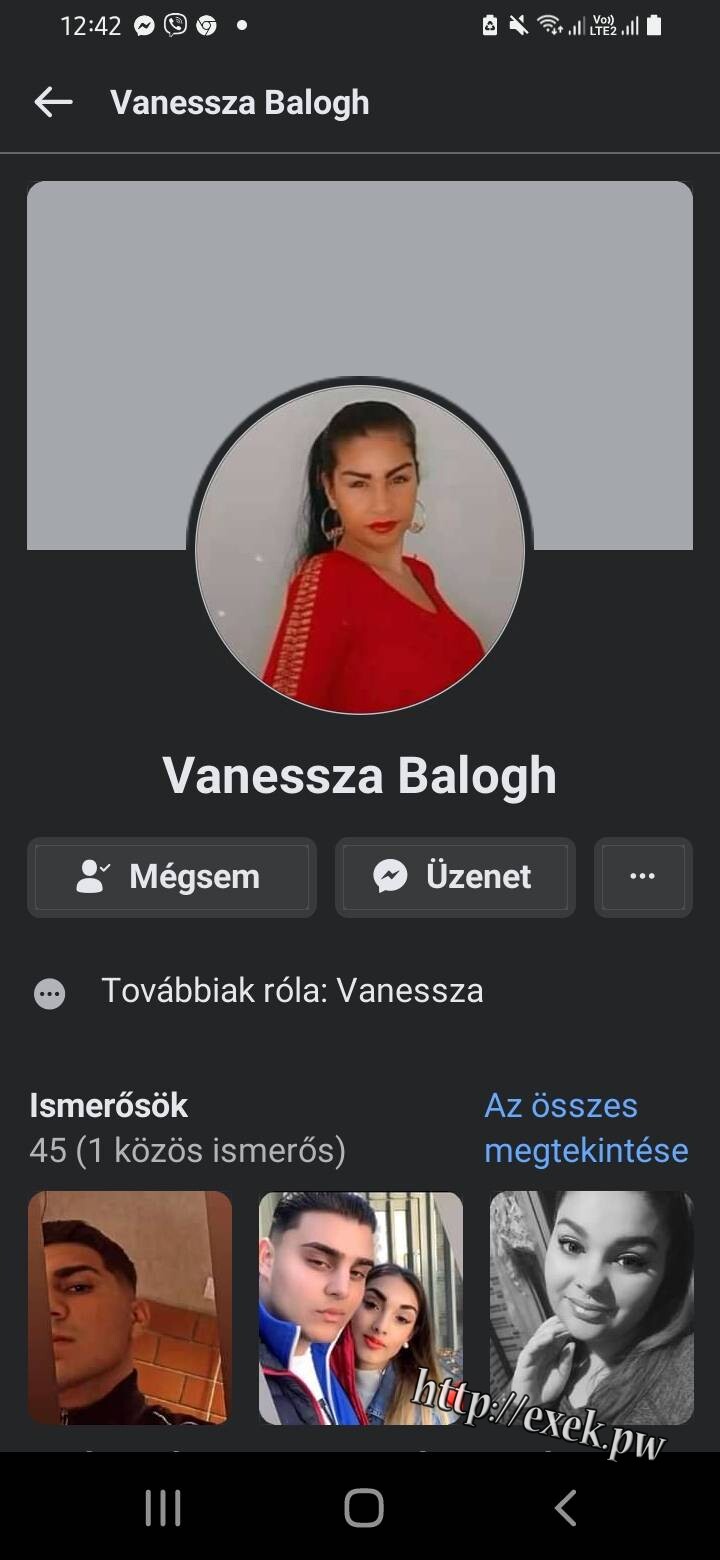Go back using the top-left arrow

(x=53, y=102)
